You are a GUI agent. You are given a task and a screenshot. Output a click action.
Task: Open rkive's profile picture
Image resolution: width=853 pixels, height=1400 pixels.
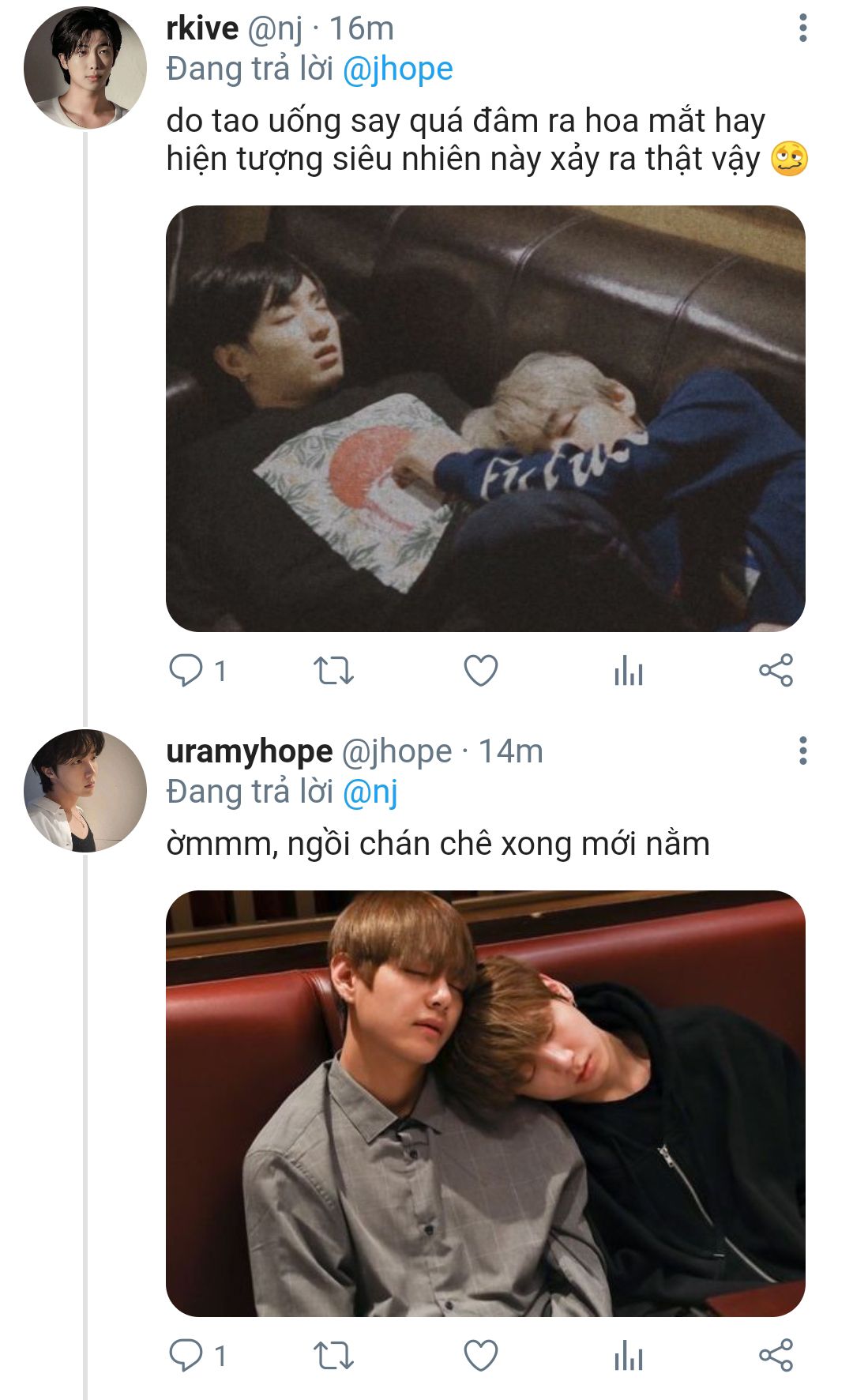(85, 68)
